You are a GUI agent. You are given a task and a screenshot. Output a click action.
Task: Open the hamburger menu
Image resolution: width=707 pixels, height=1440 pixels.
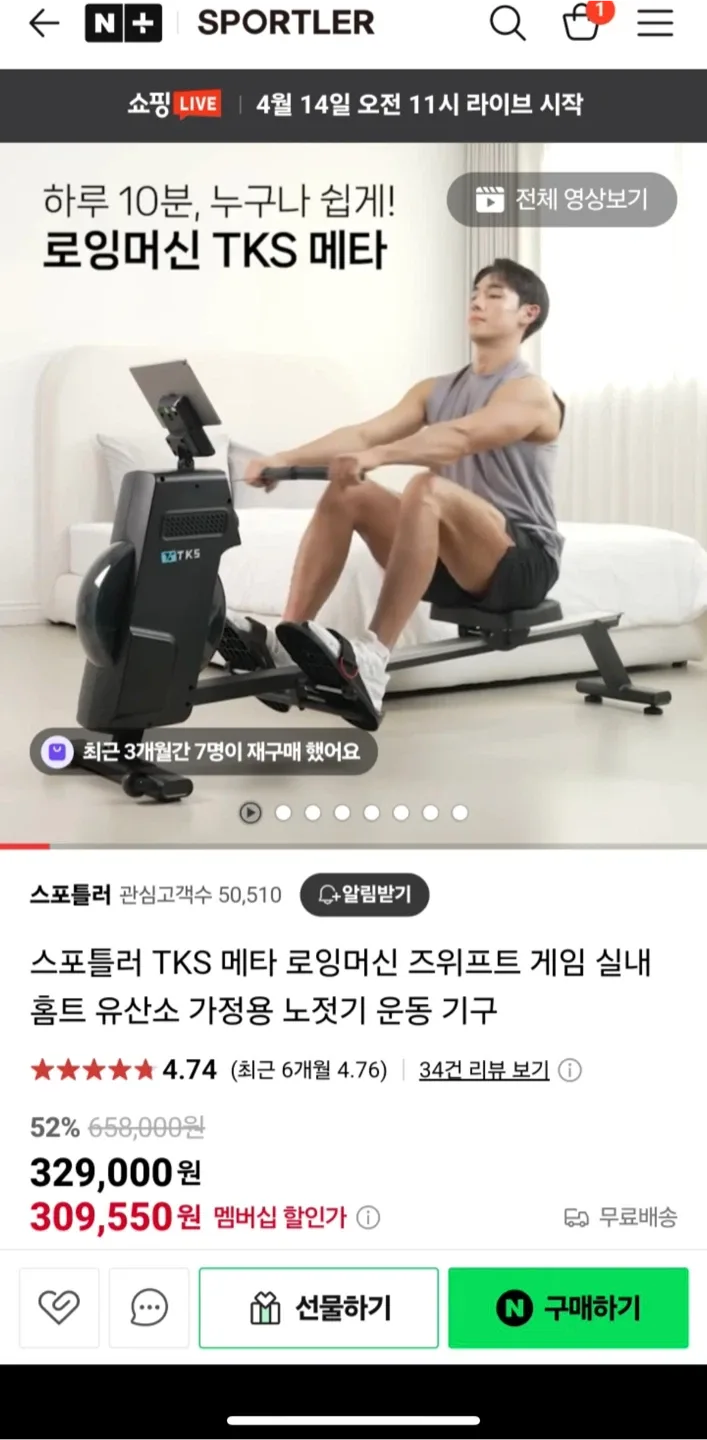pos(655,23)
